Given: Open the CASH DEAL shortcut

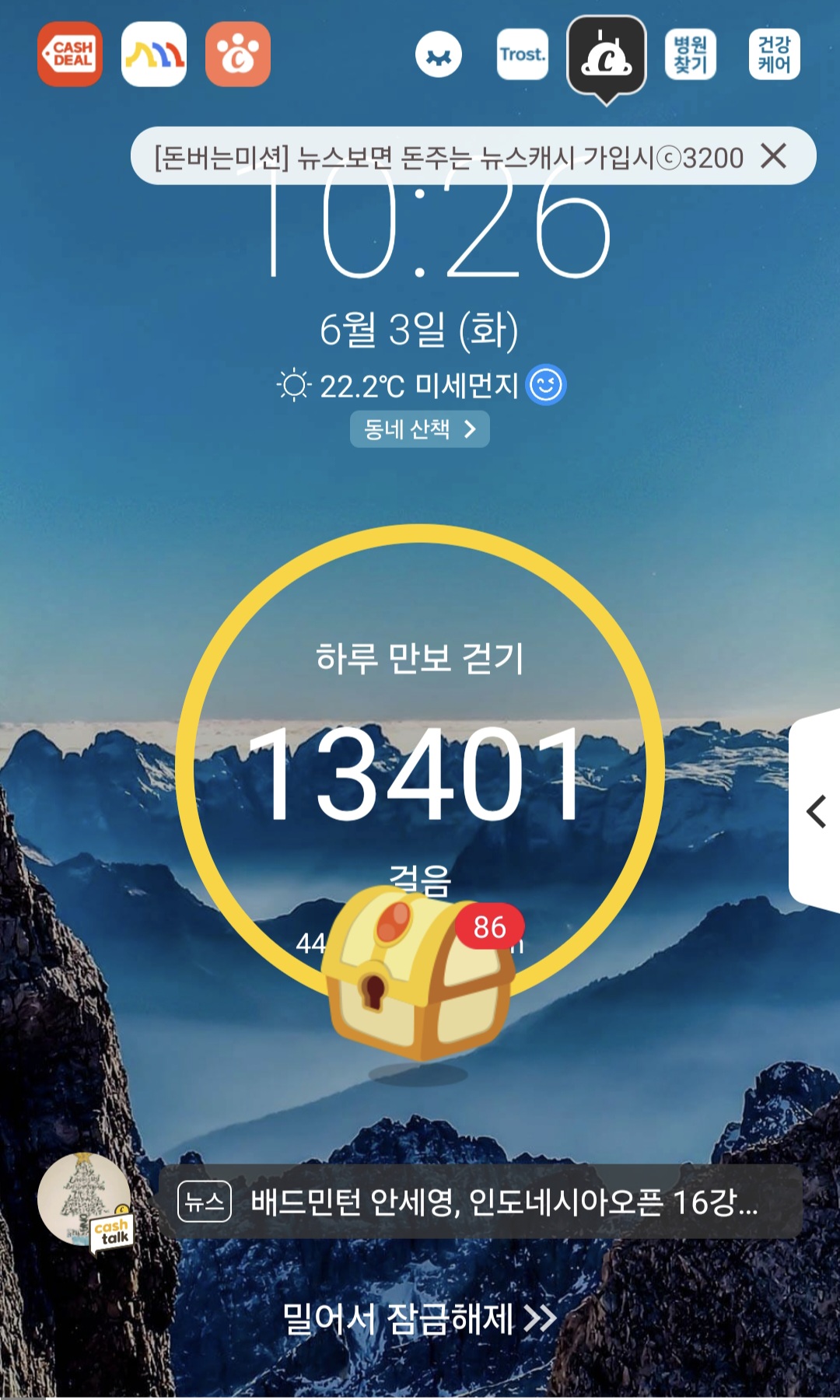Looking at the screenshot, I should [70, 54].
